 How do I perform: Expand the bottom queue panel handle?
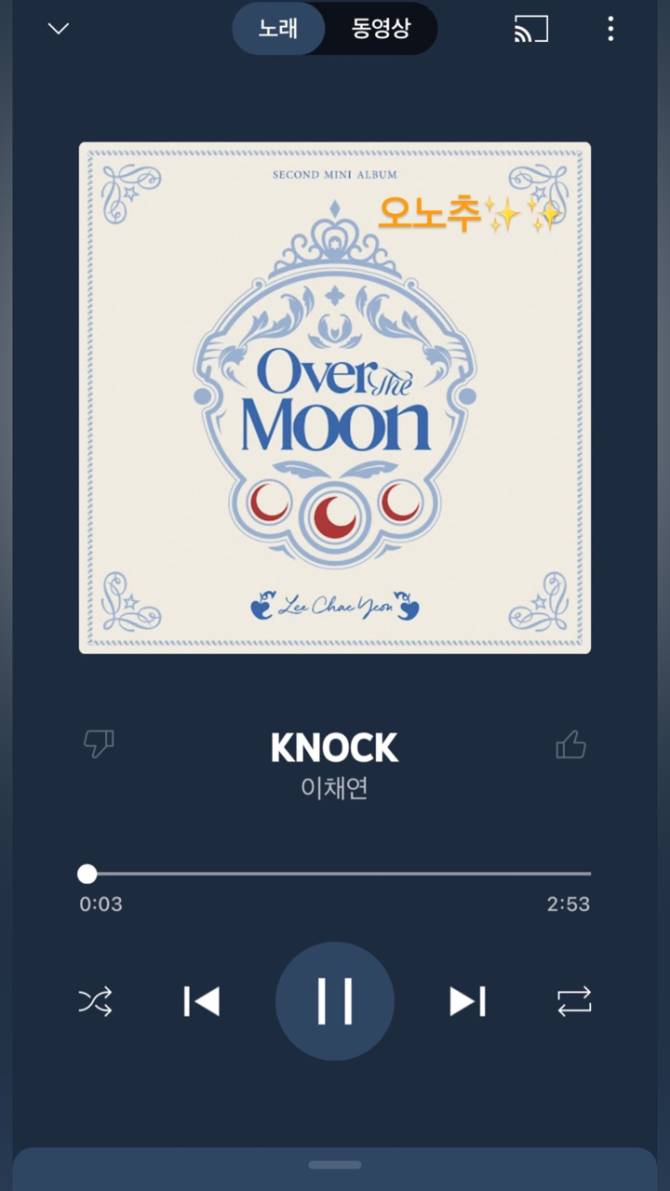[x=334, y=1165]
